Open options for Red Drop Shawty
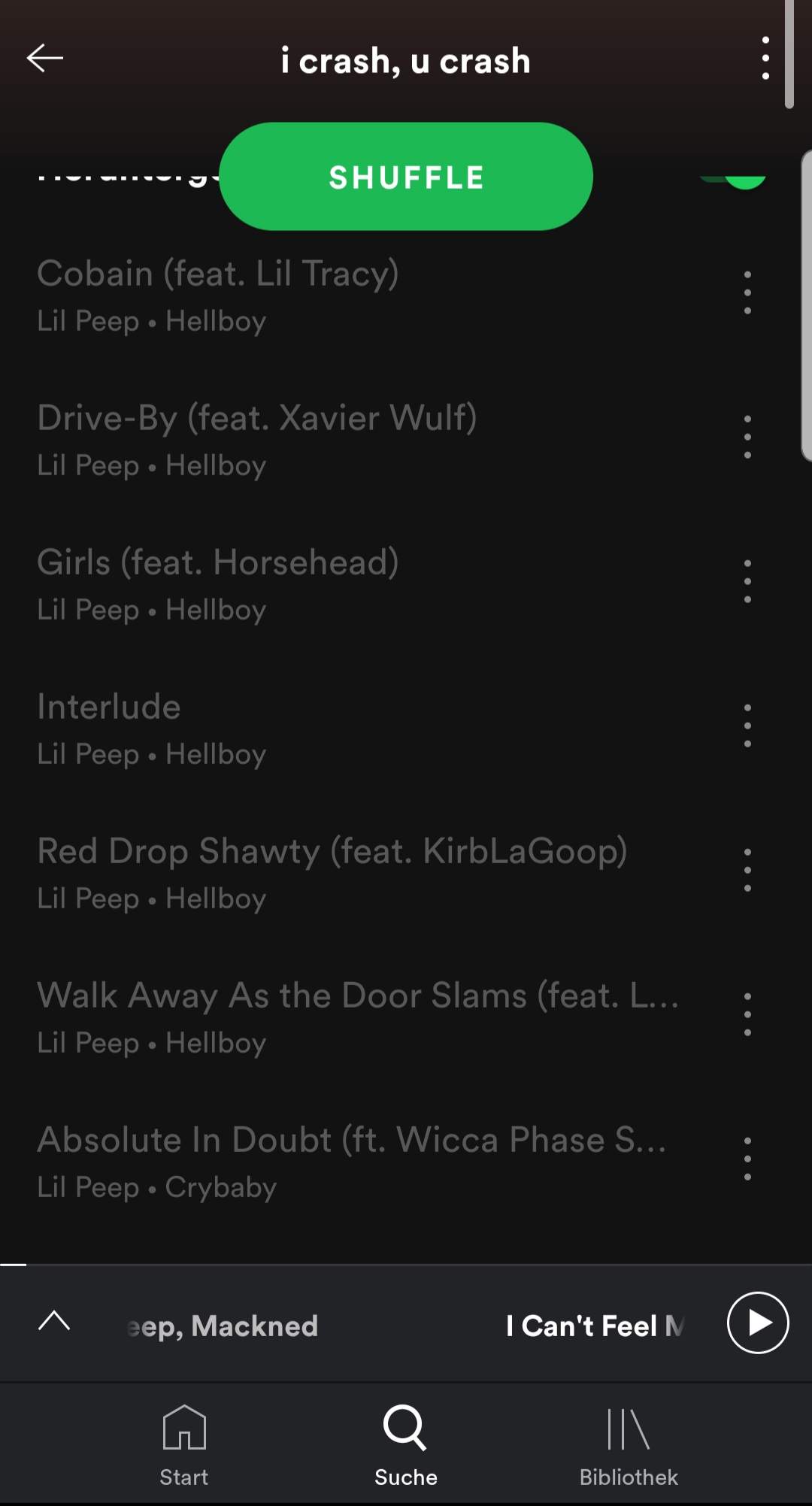 coord(747,870)
